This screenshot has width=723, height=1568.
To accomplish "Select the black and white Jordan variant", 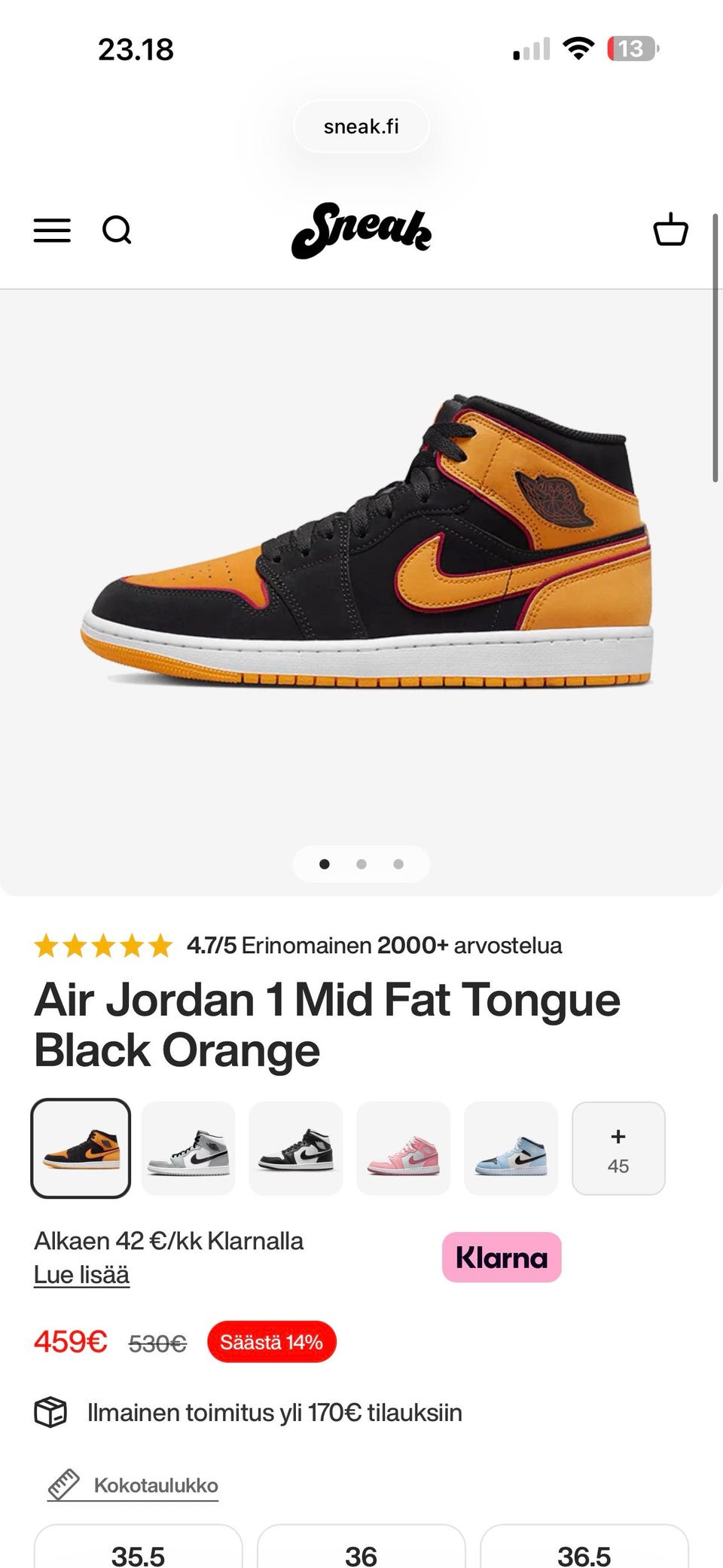I will pos(296,1148).
